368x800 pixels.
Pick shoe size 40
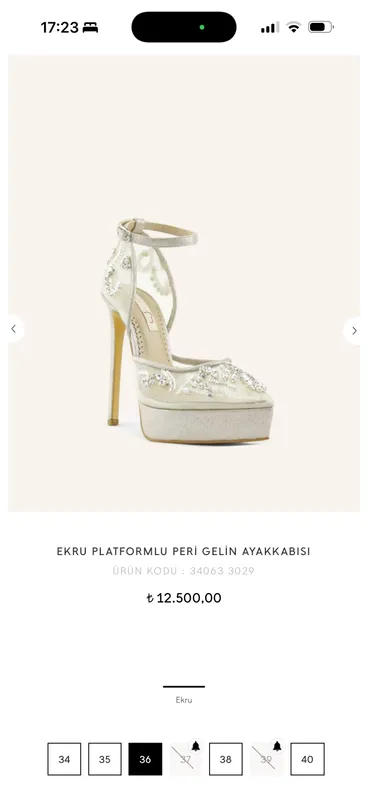click(307, 759)
